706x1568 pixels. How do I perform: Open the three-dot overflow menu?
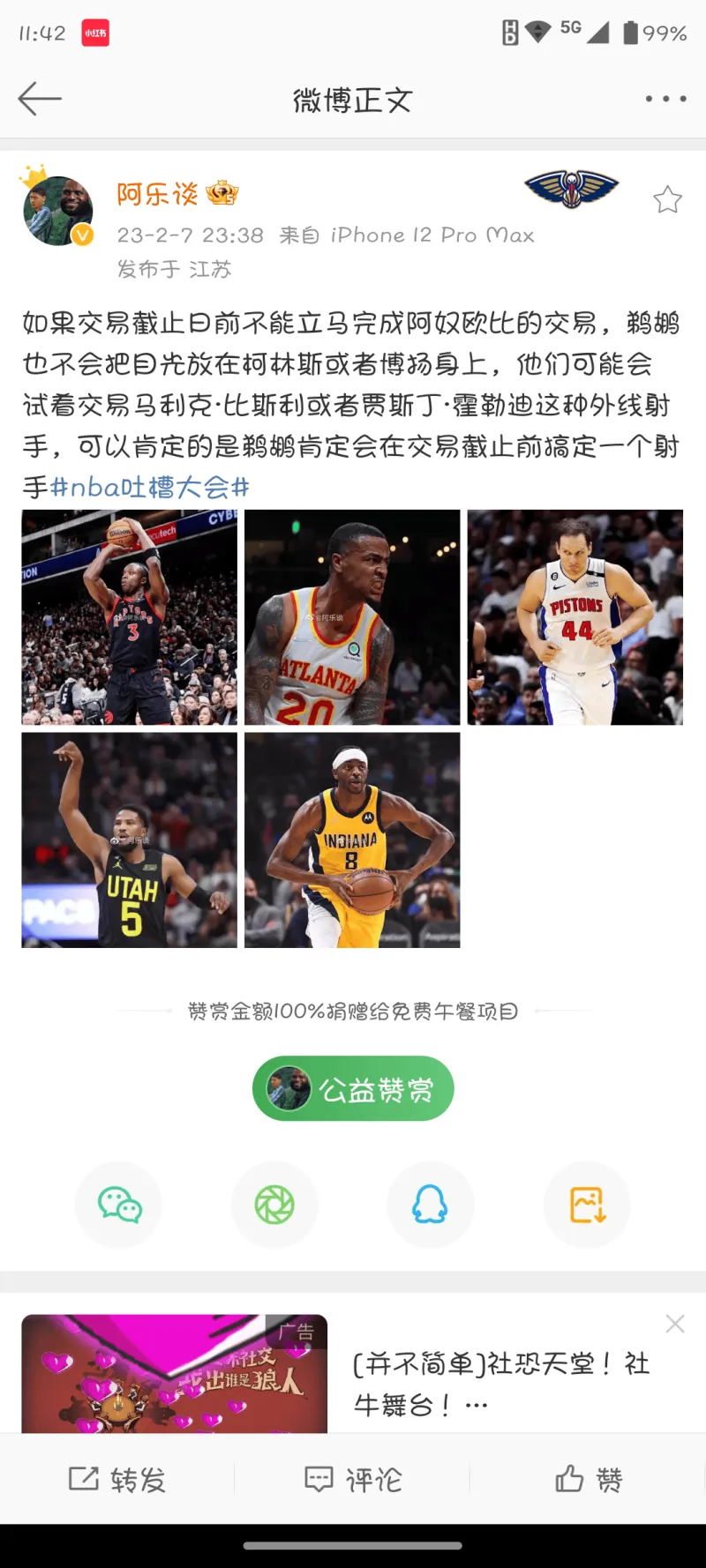(665, 99)
